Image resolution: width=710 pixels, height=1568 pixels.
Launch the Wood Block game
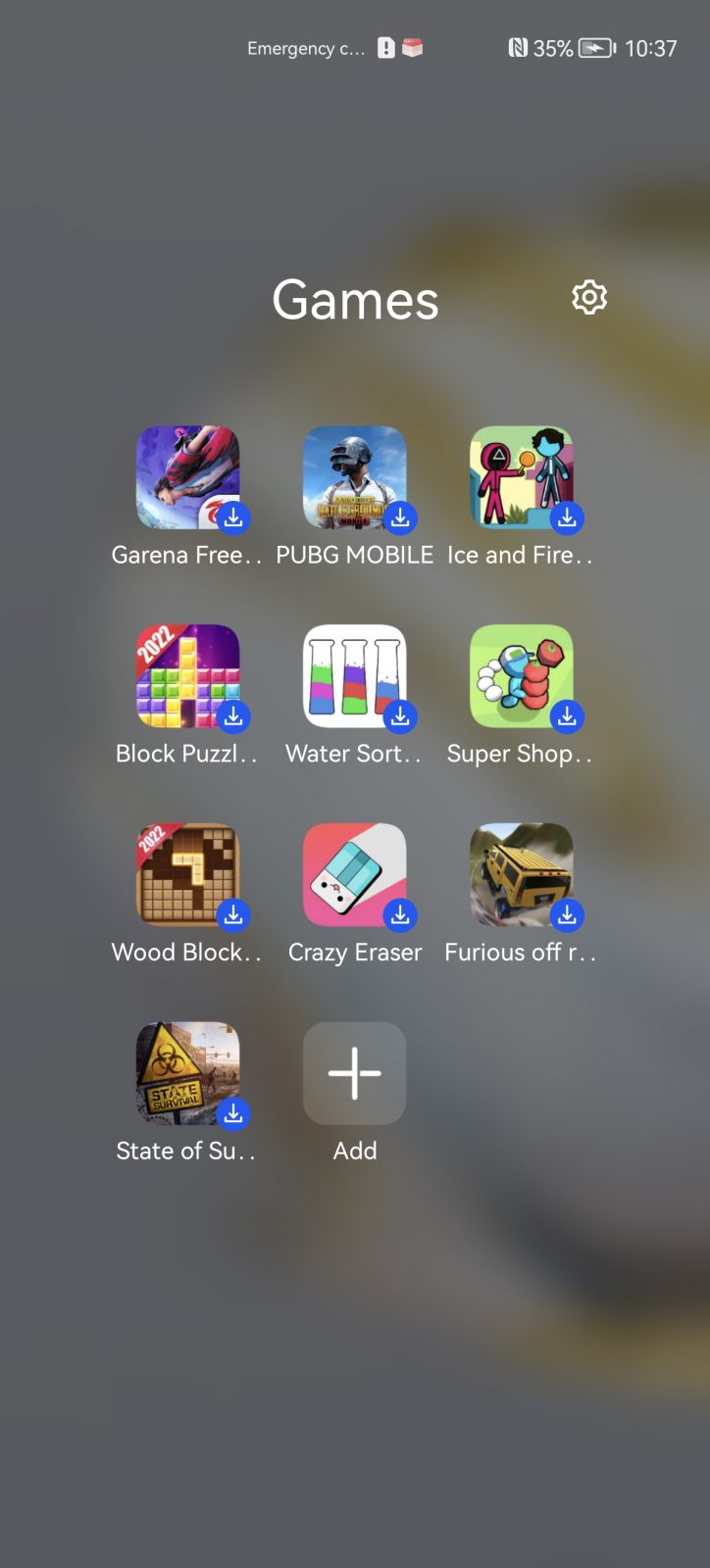[x=187, y=875]
